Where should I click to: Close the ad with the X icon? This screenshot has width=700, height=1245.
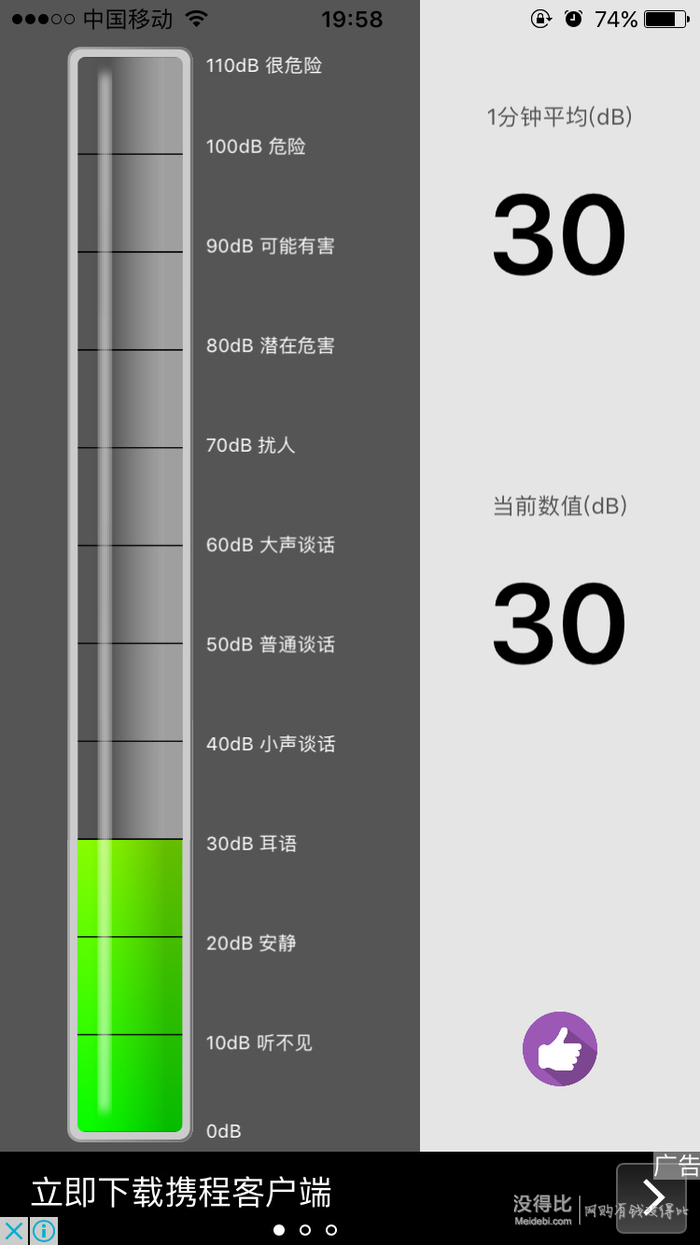(x=14, y=1231)
